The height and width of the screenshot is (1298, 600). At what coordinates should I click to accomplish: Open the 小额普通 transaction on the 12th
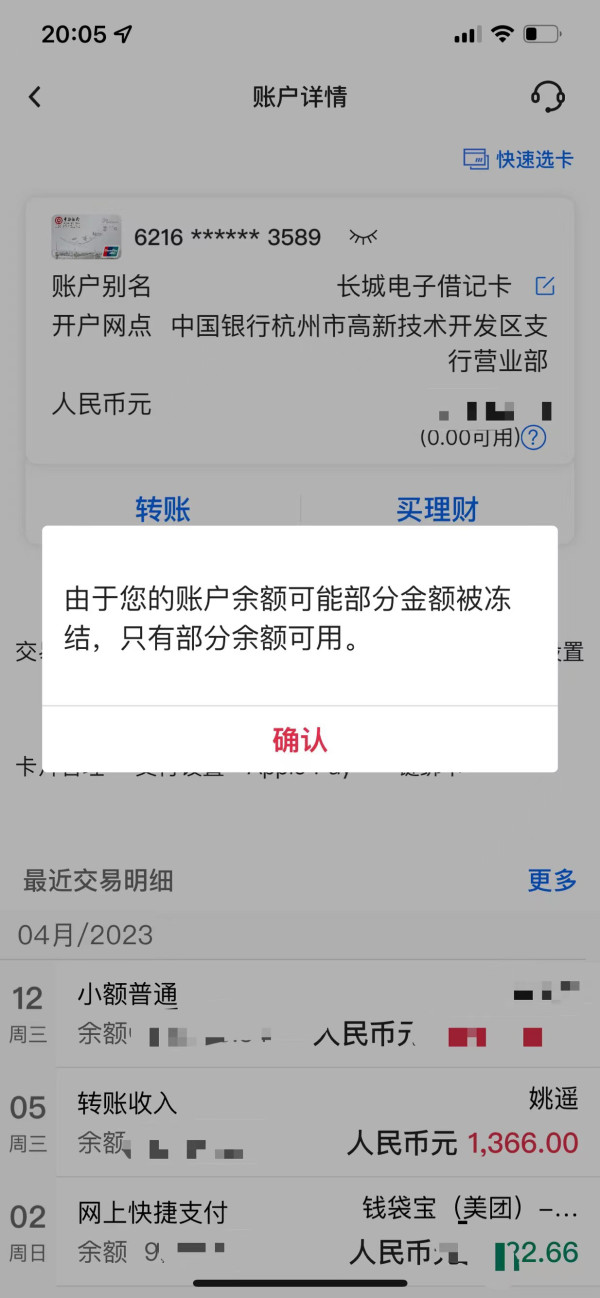click(300, 1013)
